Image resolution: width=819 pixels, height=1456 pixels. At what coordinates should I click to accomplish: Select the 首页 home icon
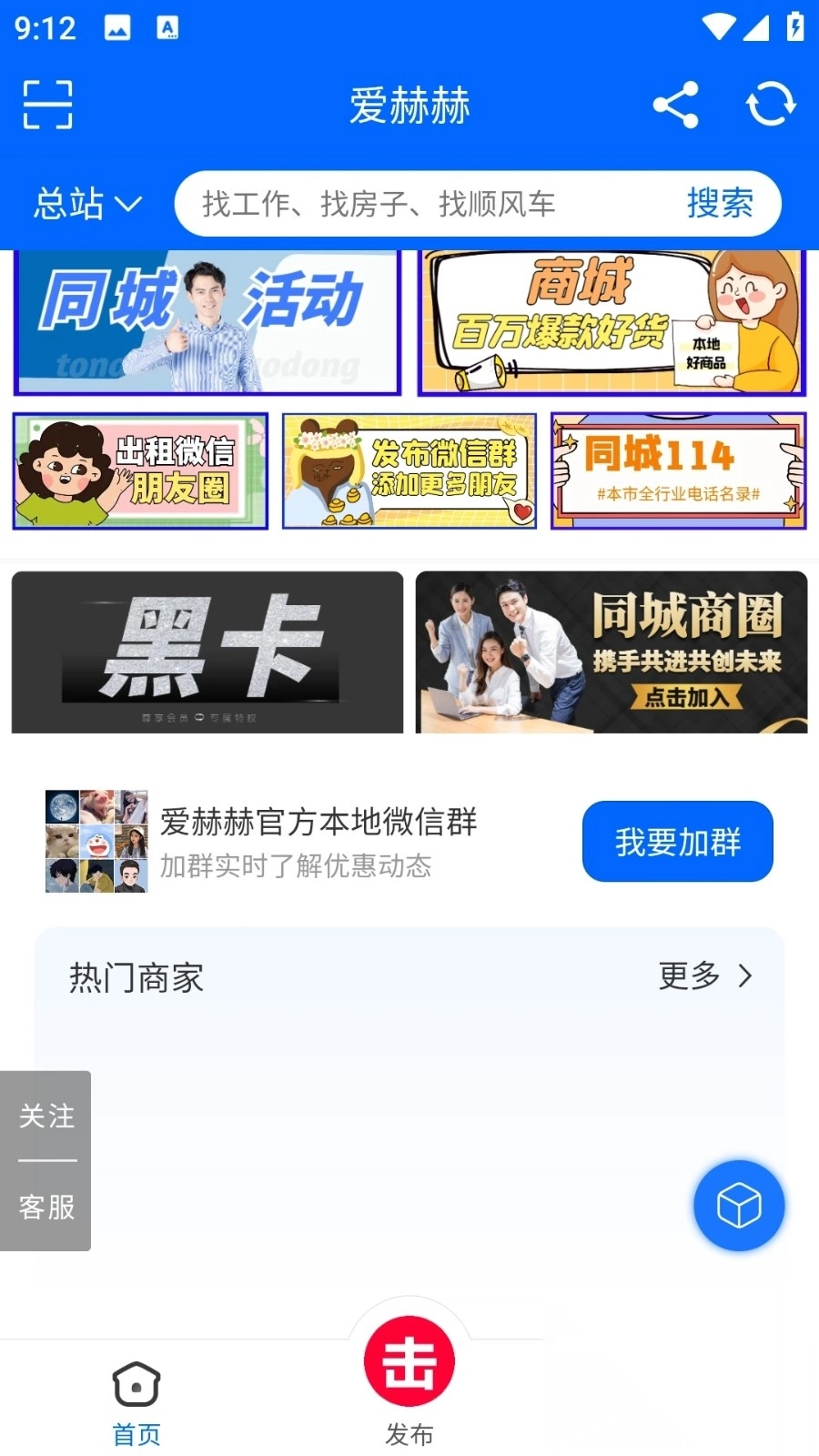pos(136,1384)
